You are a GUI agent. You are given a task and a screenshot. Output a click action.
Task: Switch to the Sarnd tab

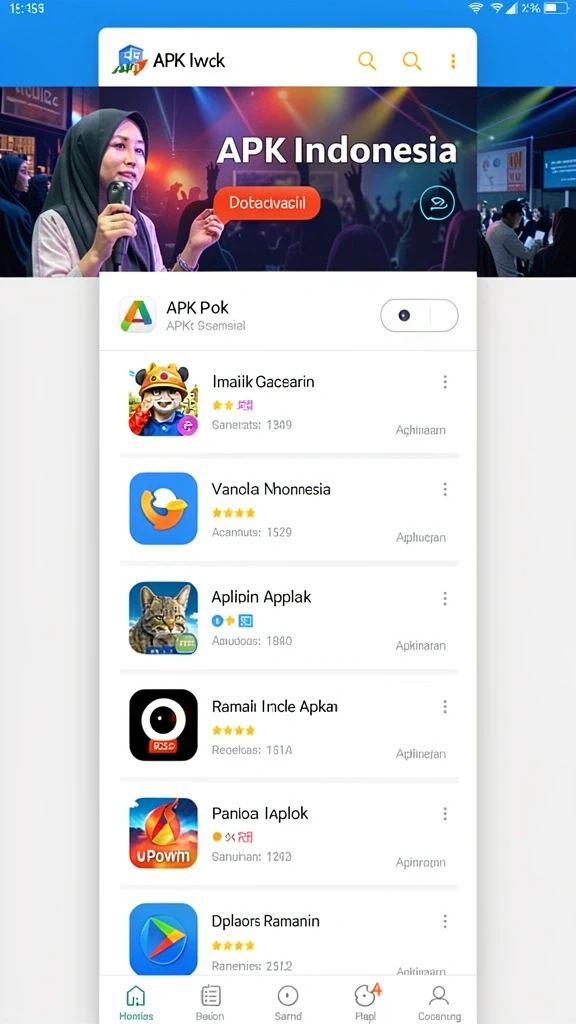[288, 1002]
